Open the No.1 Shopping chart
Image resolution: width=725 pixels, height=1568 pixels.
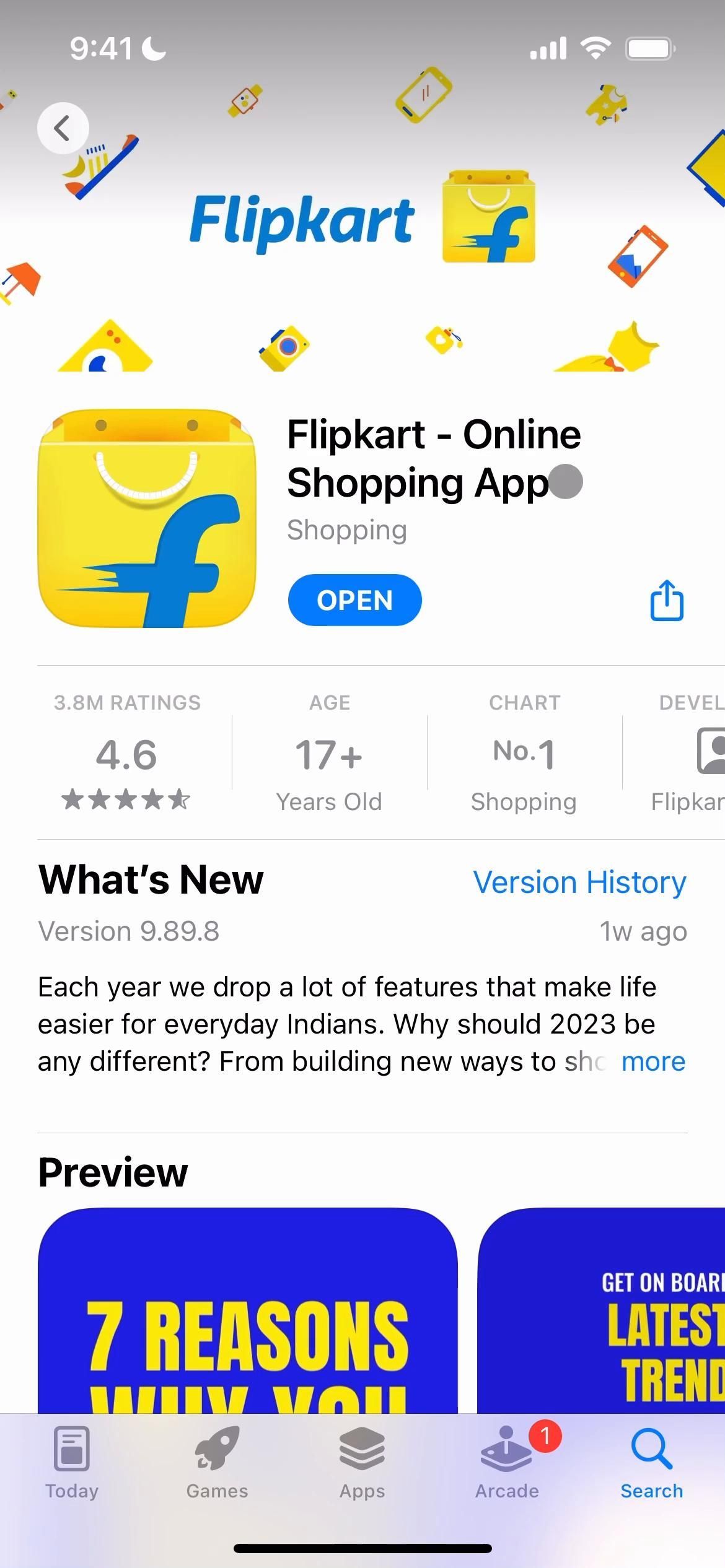click(524, 756)
